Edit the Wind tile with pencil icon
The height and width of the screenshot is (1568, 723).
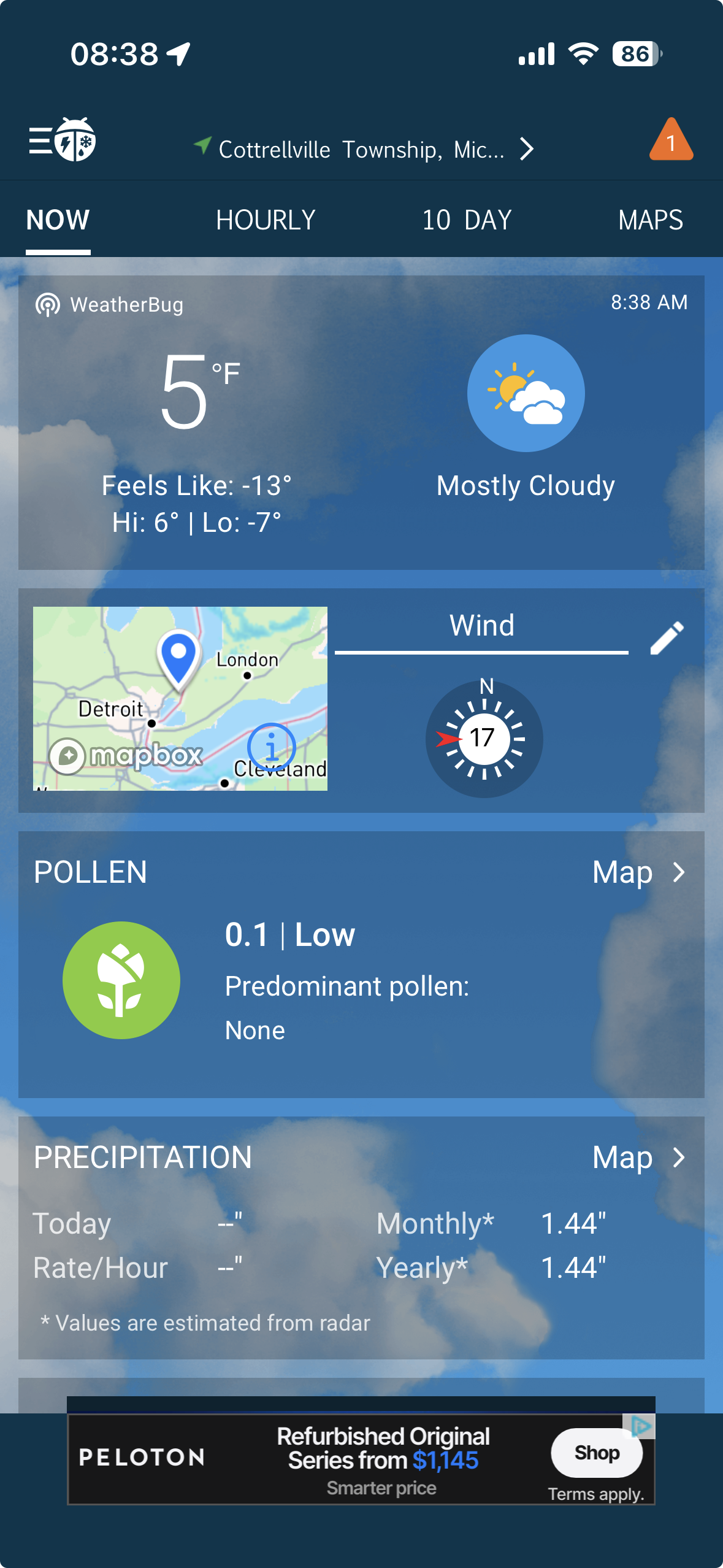[x=667, y=638]
